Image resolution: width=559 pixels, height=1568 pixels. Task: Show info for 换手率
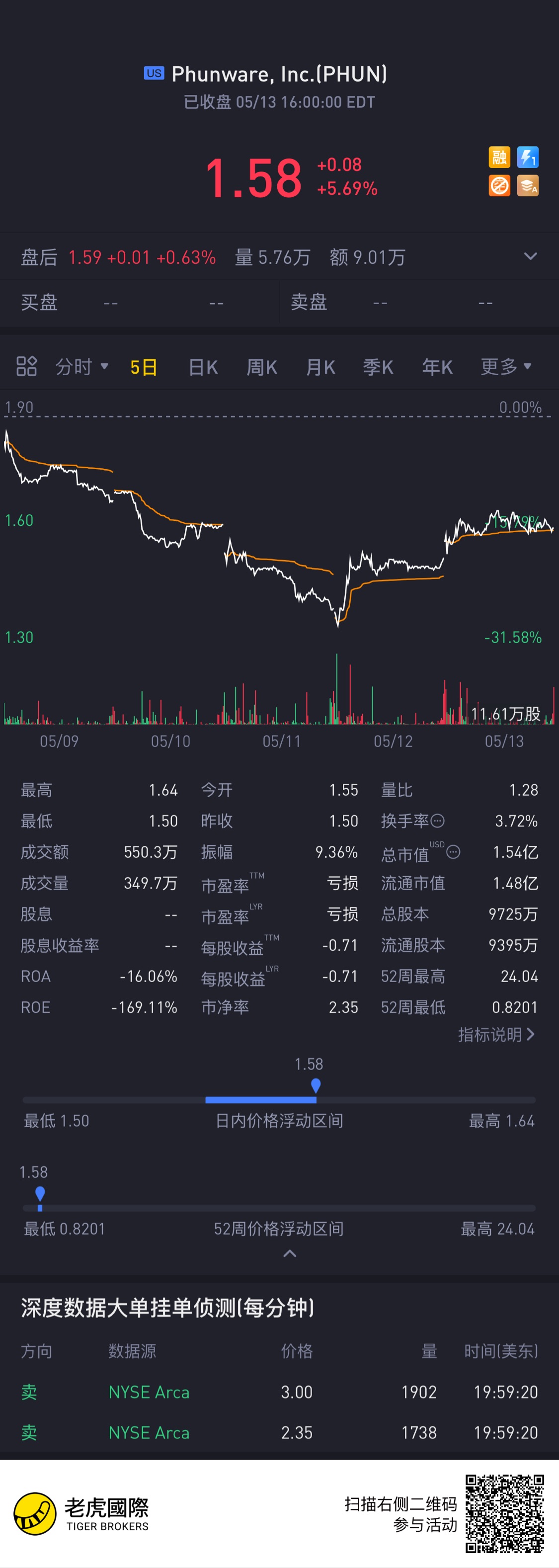[x=437, y=821]
